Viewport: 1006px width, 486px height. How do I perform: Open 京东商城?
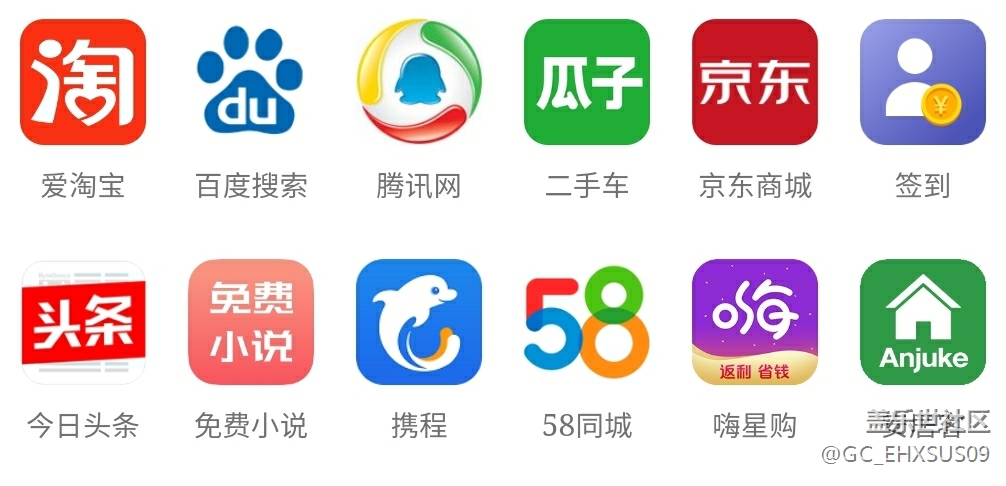755,82
